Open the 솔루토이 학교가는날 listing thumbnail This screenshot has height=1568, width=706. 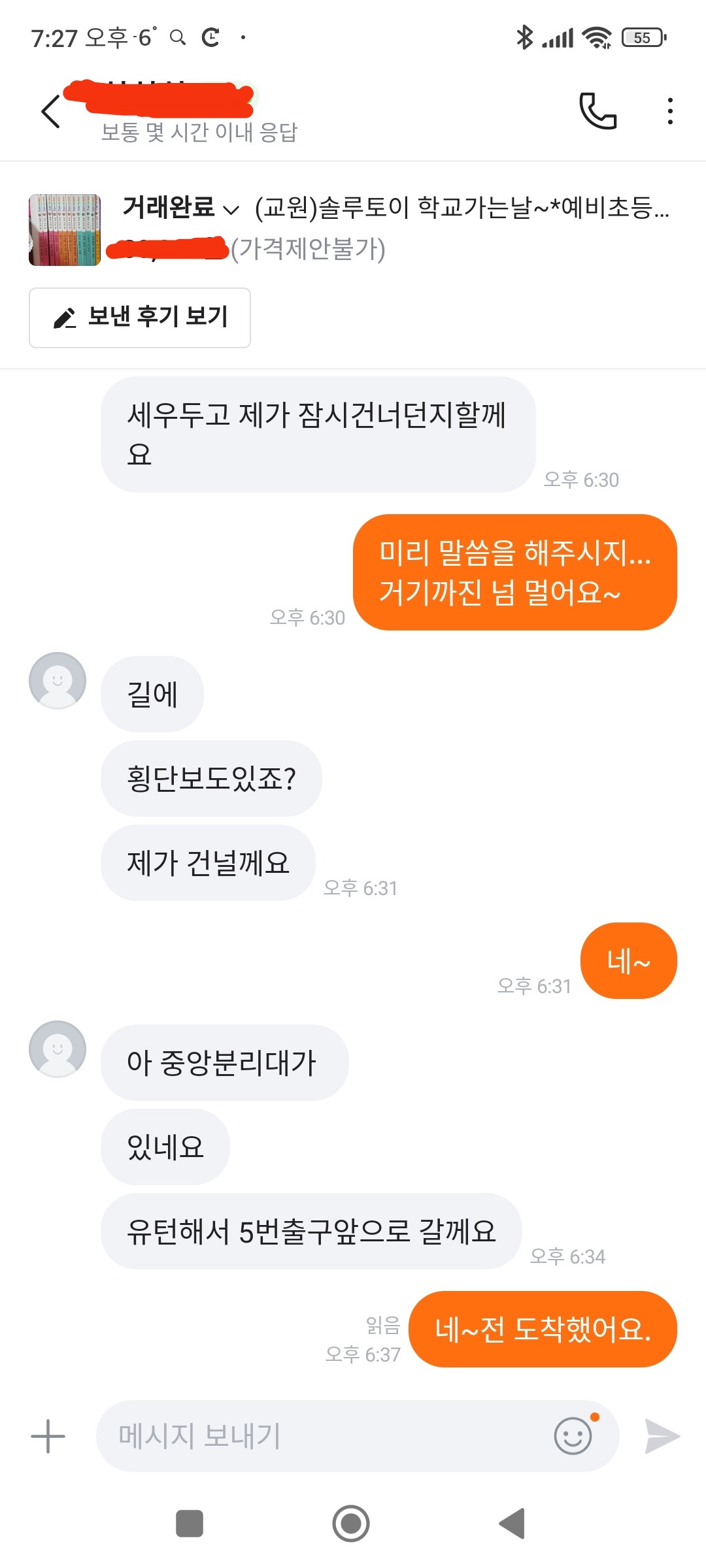click(x=65, y=229)
